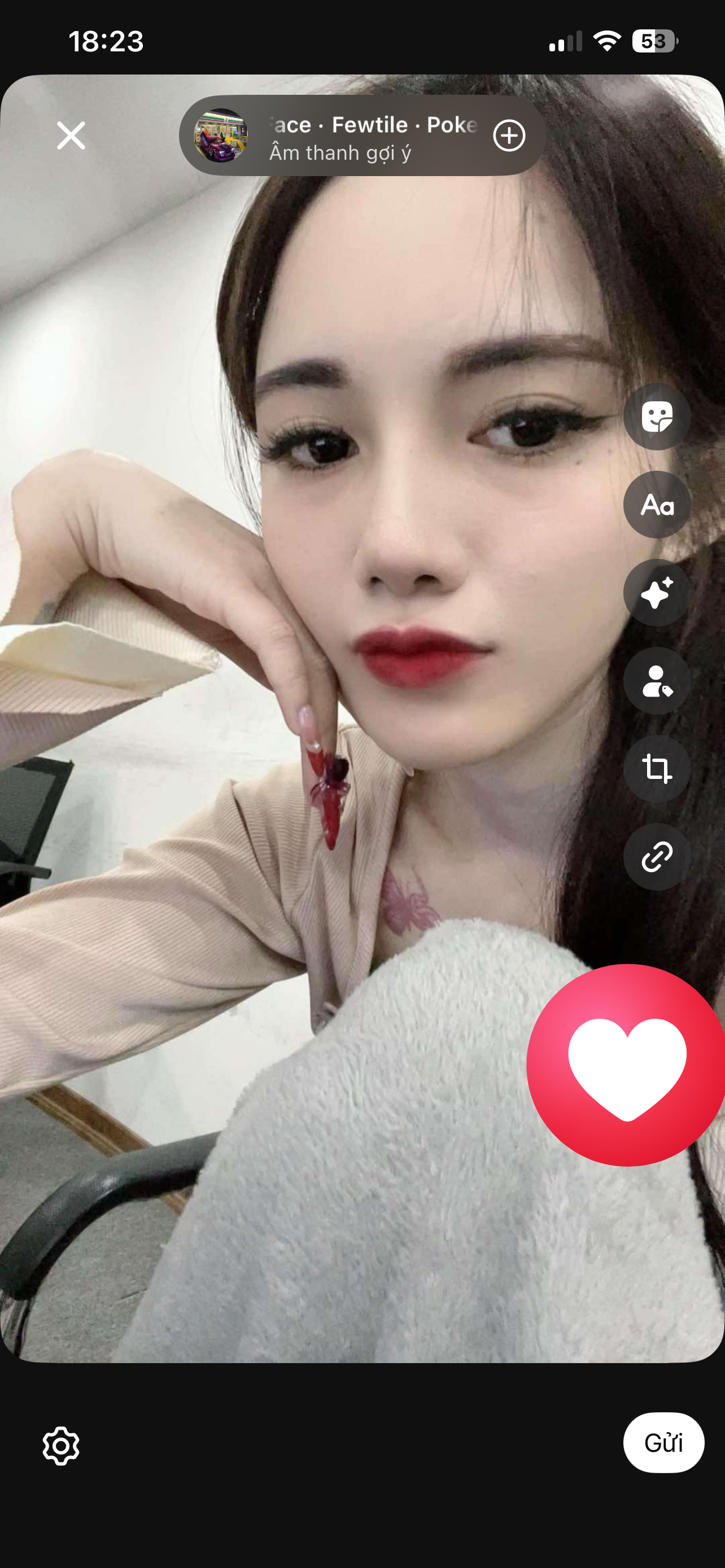Tap Gửi to send the story
Image resolution: width=725 pixels, height=1568 pixels.
point(663,1443)
